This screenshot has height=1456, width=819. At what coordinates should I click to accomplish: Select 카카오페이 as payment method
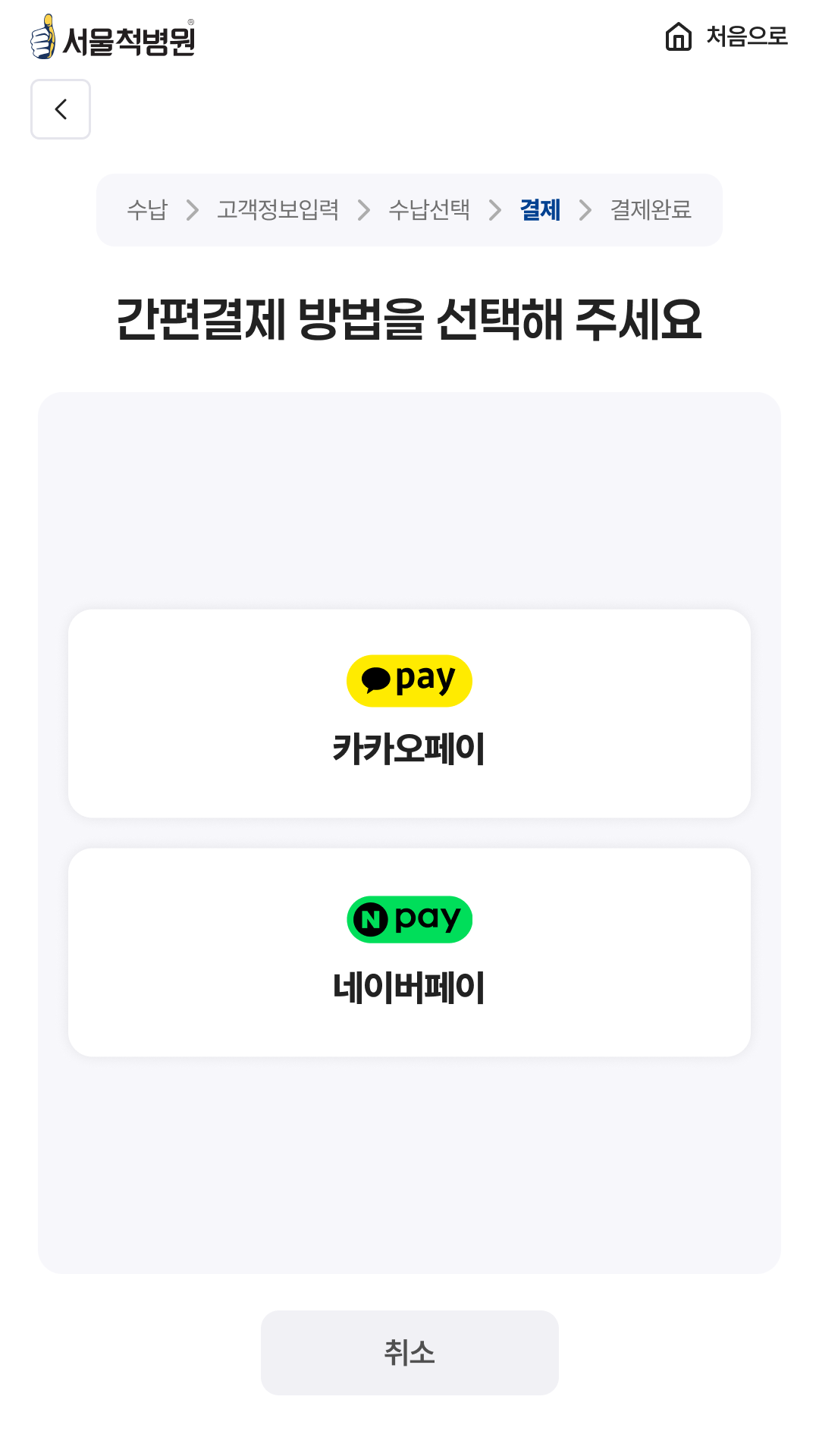click(409, 713)
